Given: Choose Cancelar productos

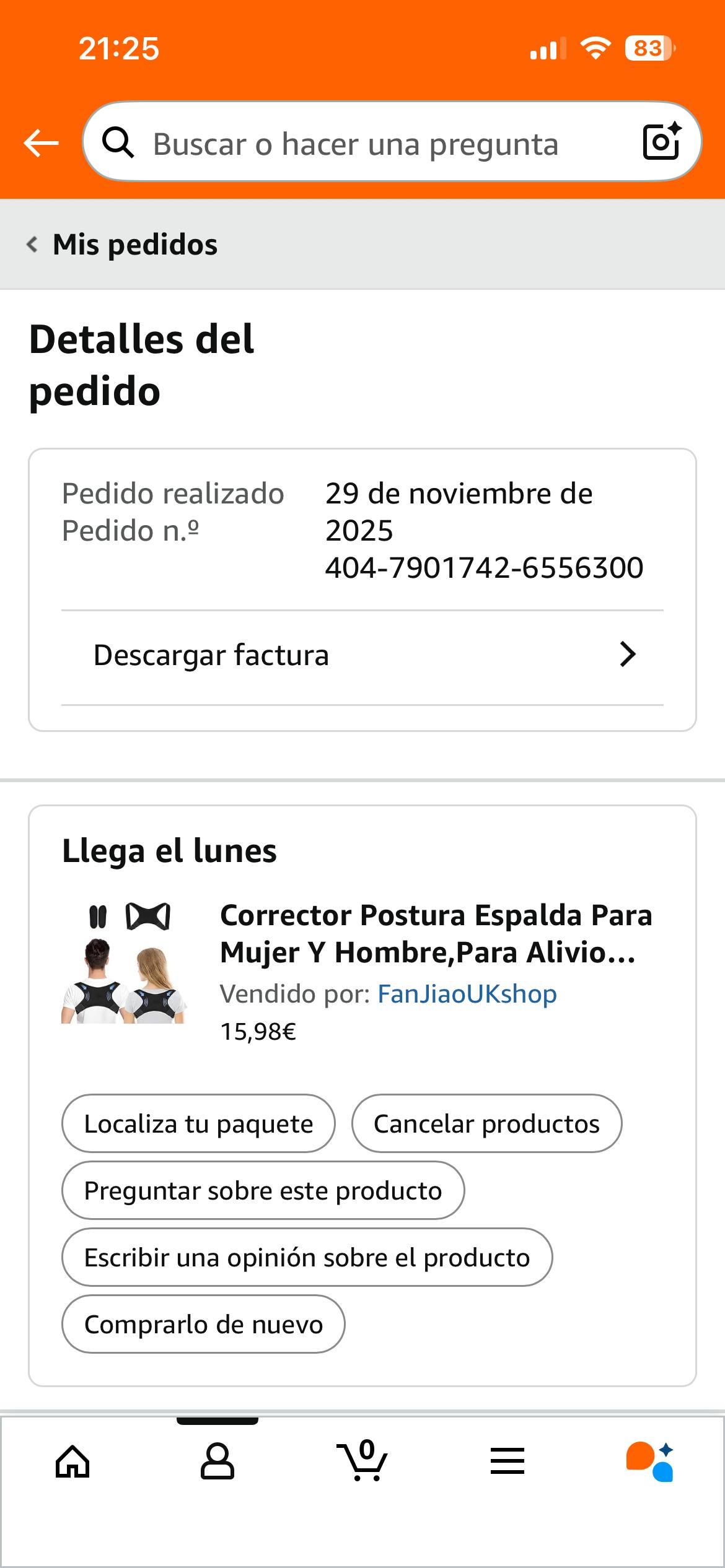Looking at the screenshot, I should click(486, 1123).
